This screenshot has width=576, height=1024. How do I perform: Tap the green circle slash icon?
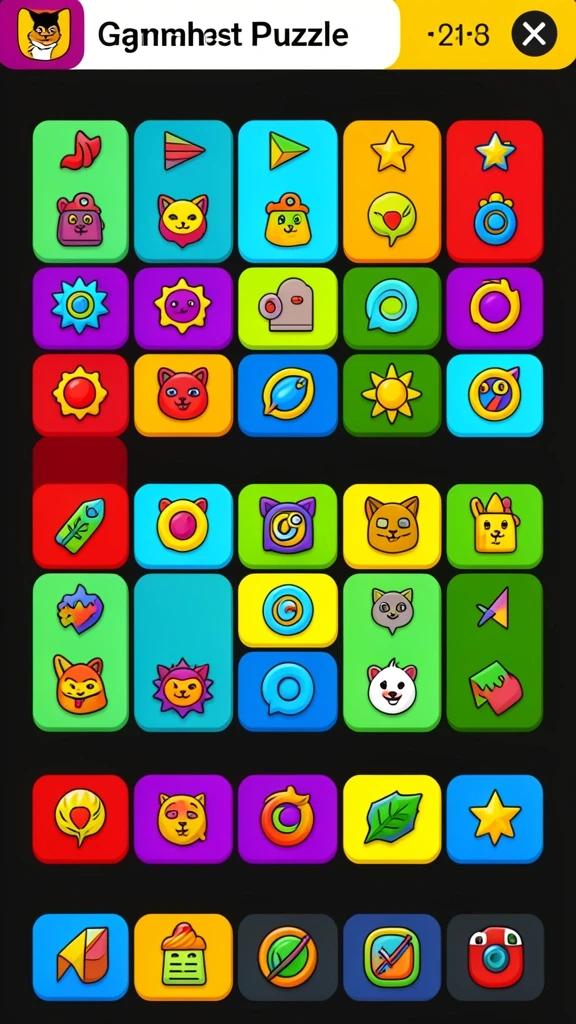coord(287,957)
